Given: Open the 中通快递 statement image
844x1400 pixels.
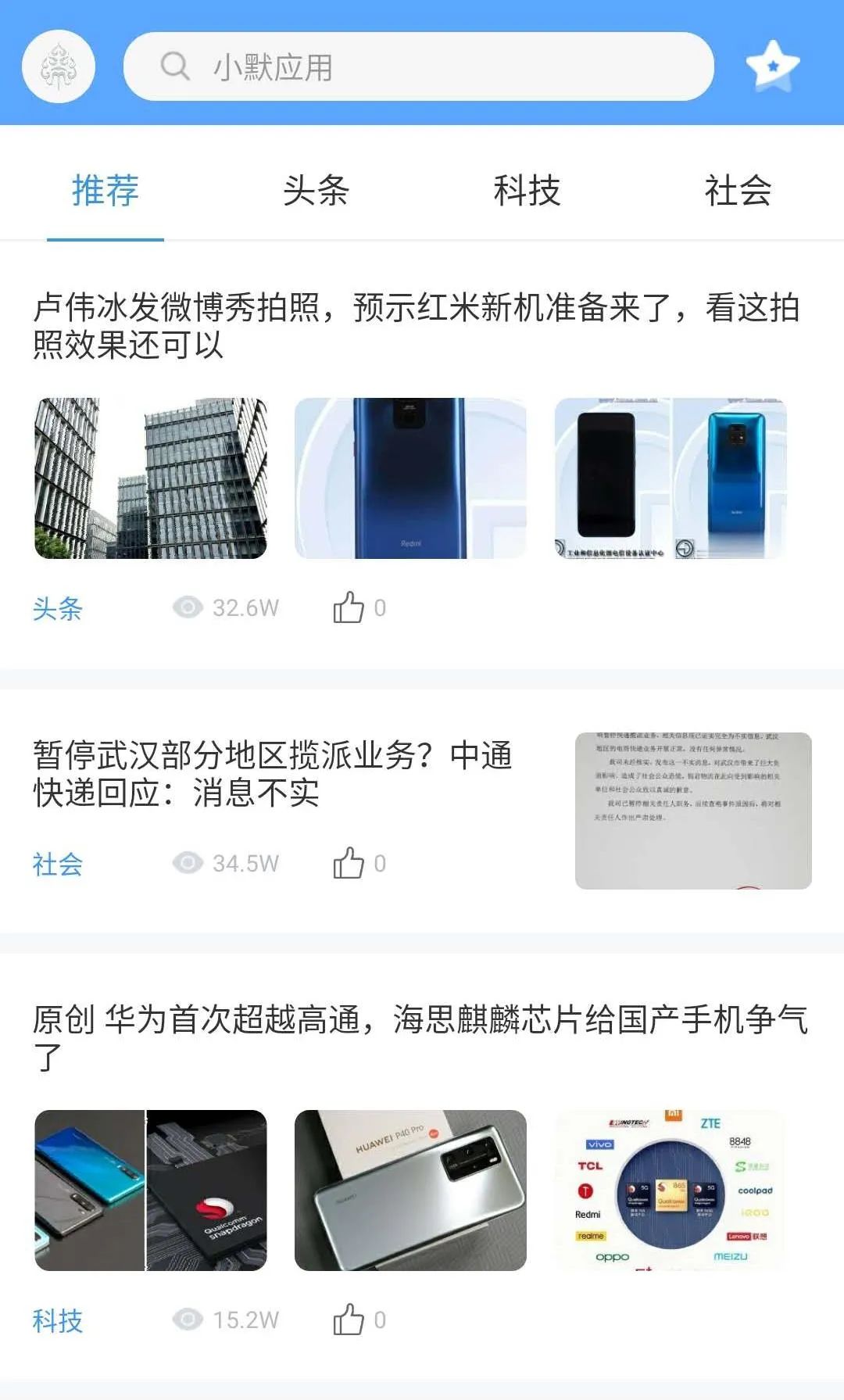Looking at the screenshot, I should coord(693,811).
